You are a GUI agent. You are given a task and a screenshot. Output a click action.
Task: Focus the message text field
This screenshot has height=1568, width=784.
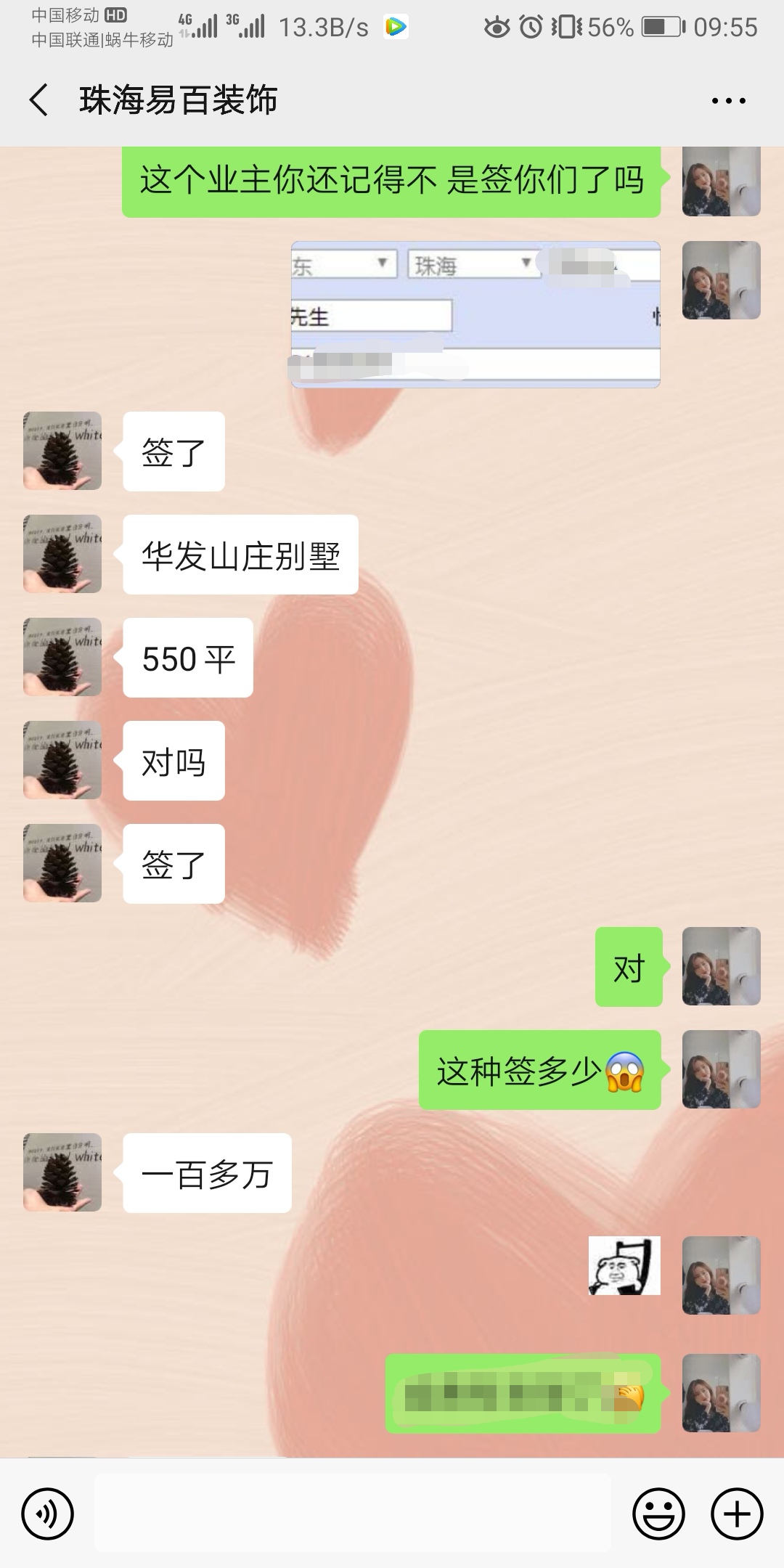point(353,1514)
